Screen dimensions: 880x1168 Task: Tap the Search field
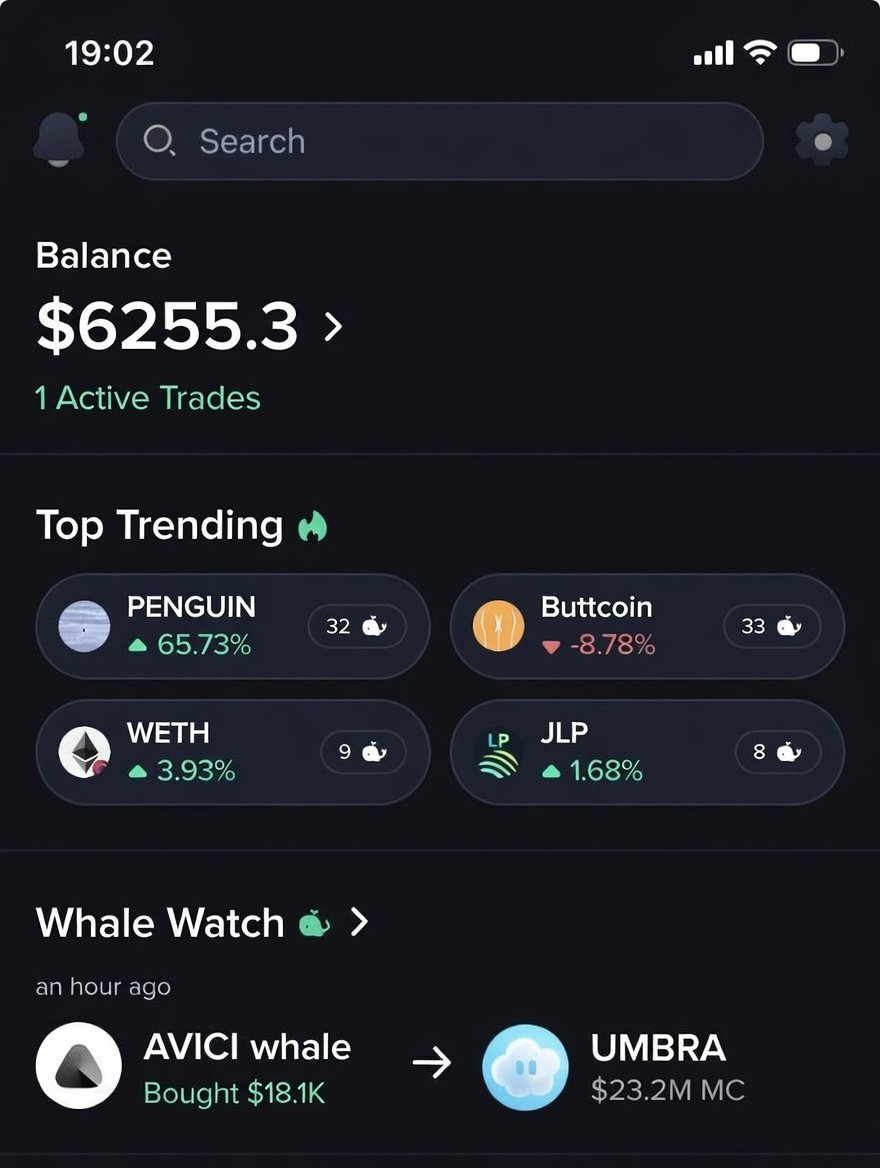click(440, 141)
